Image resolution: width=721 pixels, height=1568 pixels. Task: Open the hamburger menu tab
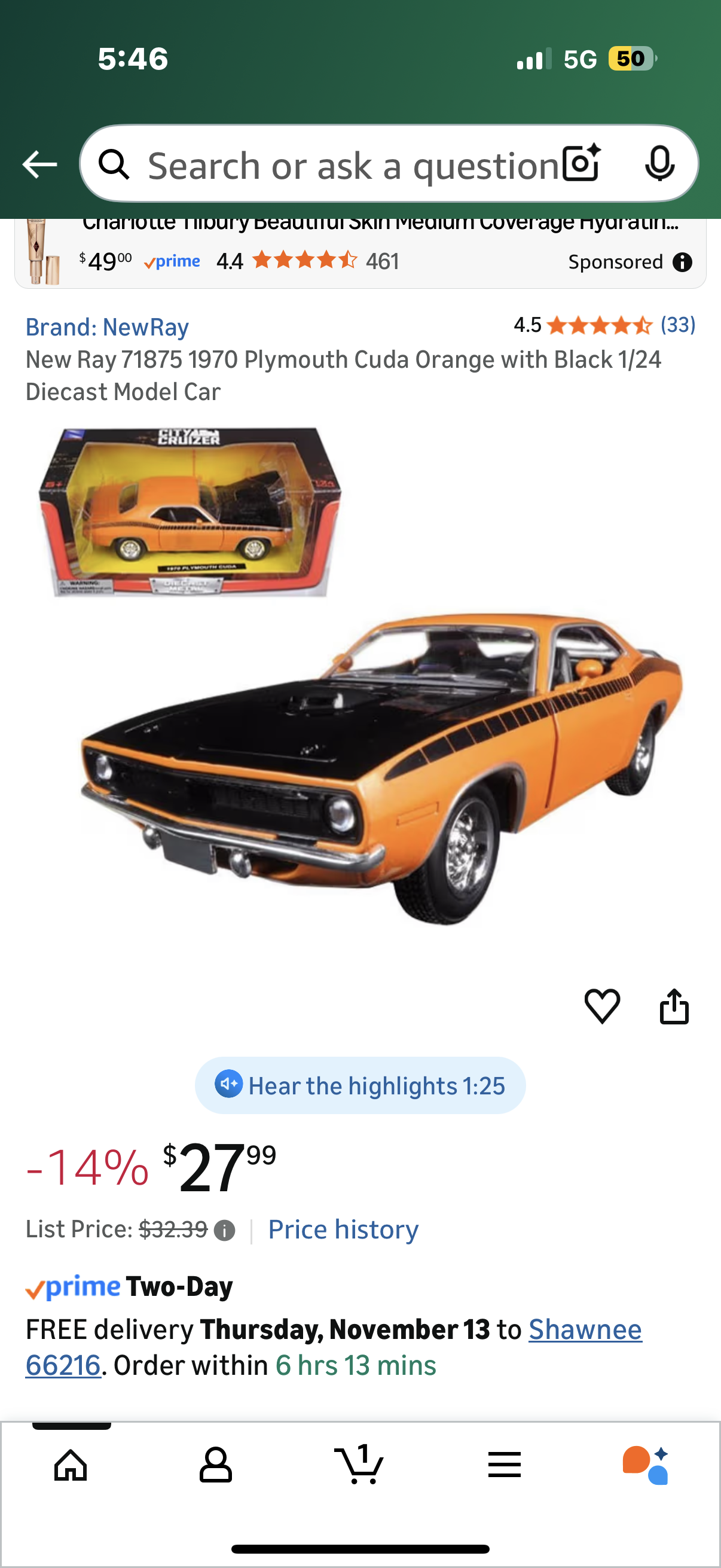pyautogui.click(x=505, y=1465)
